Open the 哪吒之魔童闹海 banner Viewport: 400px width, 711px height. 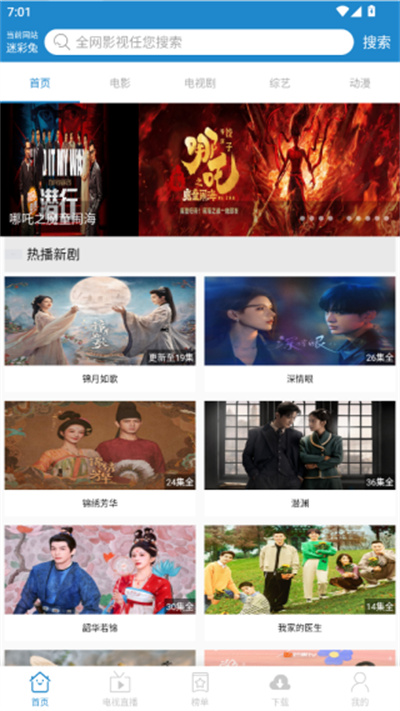pos(200,170)
